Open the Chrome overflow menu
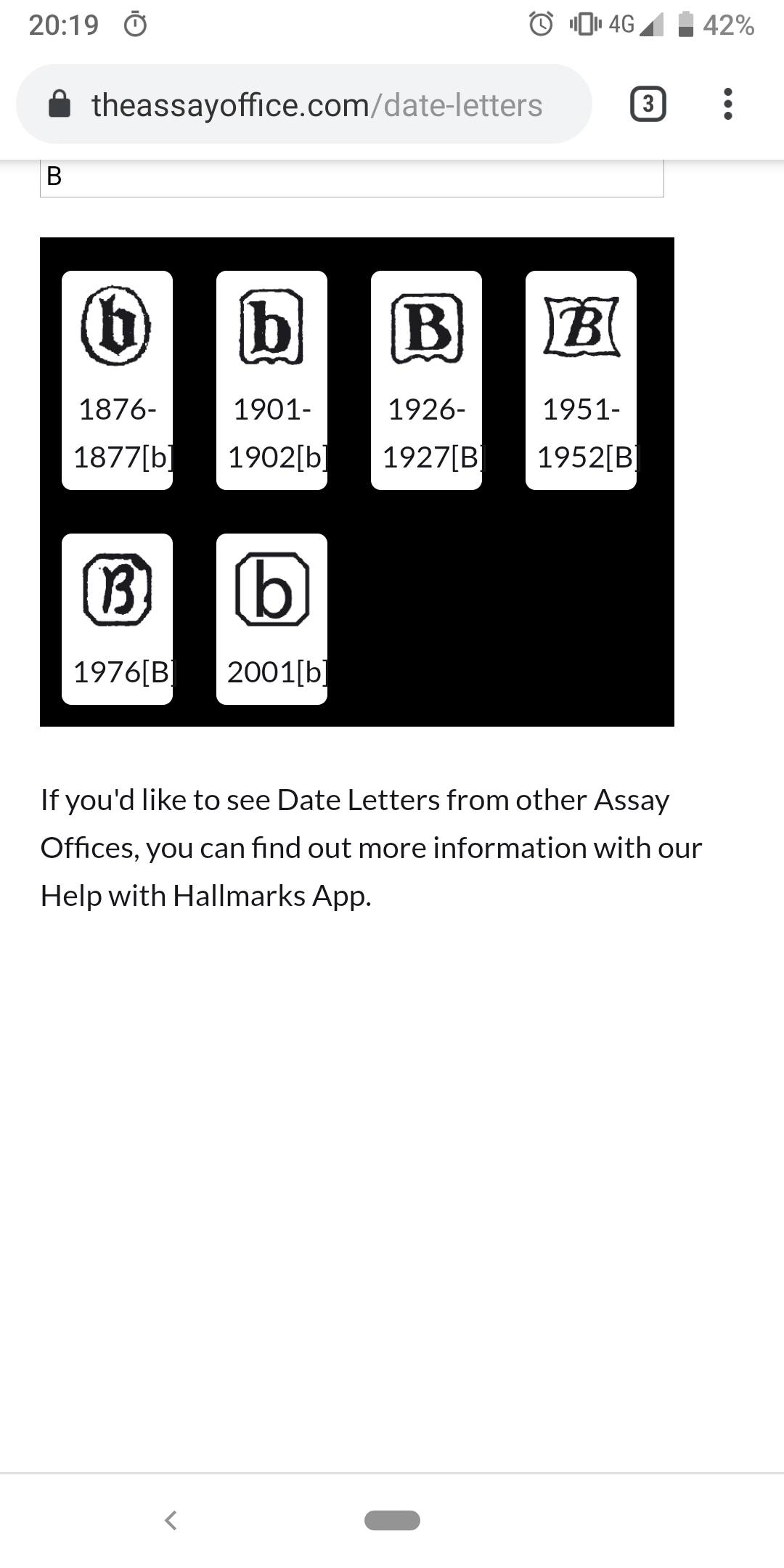784x1568 pixels. pyautogui.click(x=727, y=104)
